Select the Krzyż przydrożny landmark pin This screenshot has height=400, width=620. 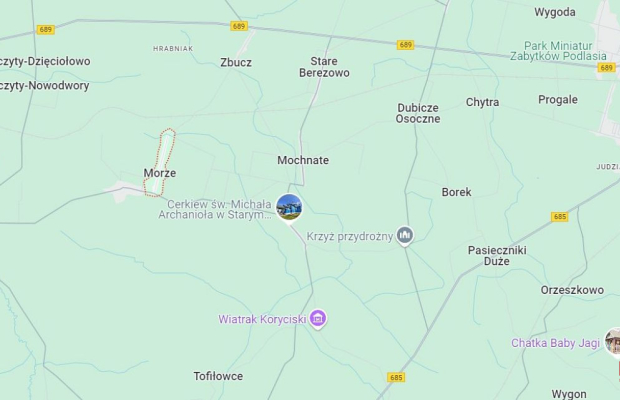click(405, 236)
